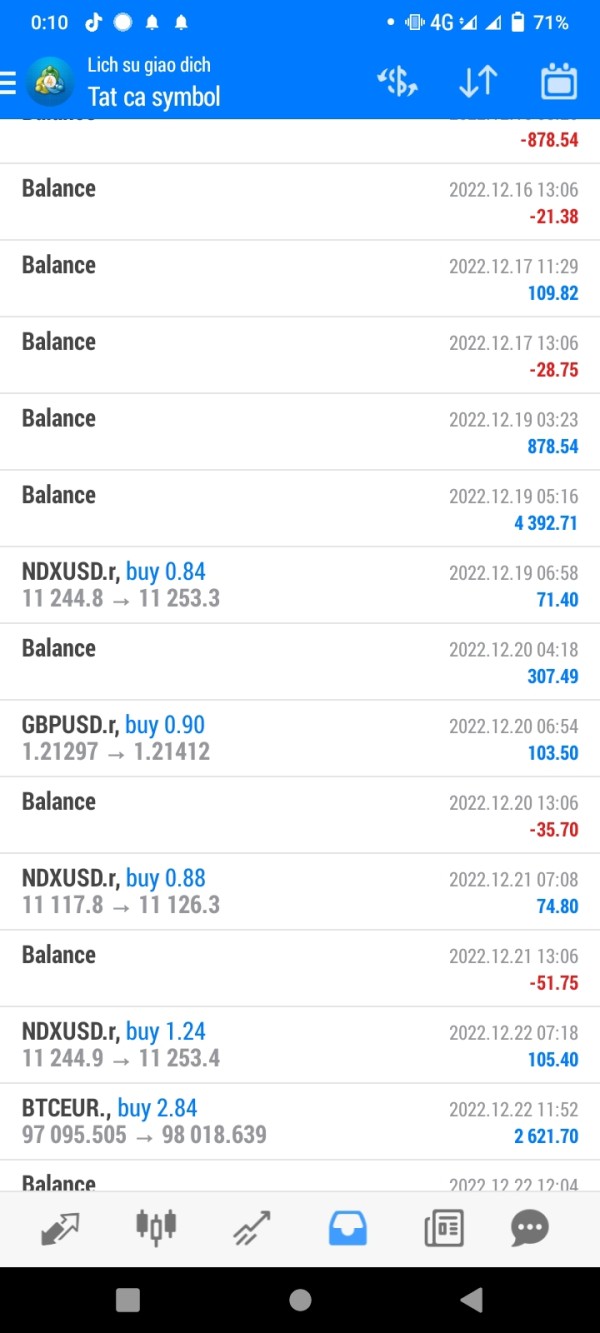
Task: Switch to the Quotes tab
Action: click(x=59, y=1227)
